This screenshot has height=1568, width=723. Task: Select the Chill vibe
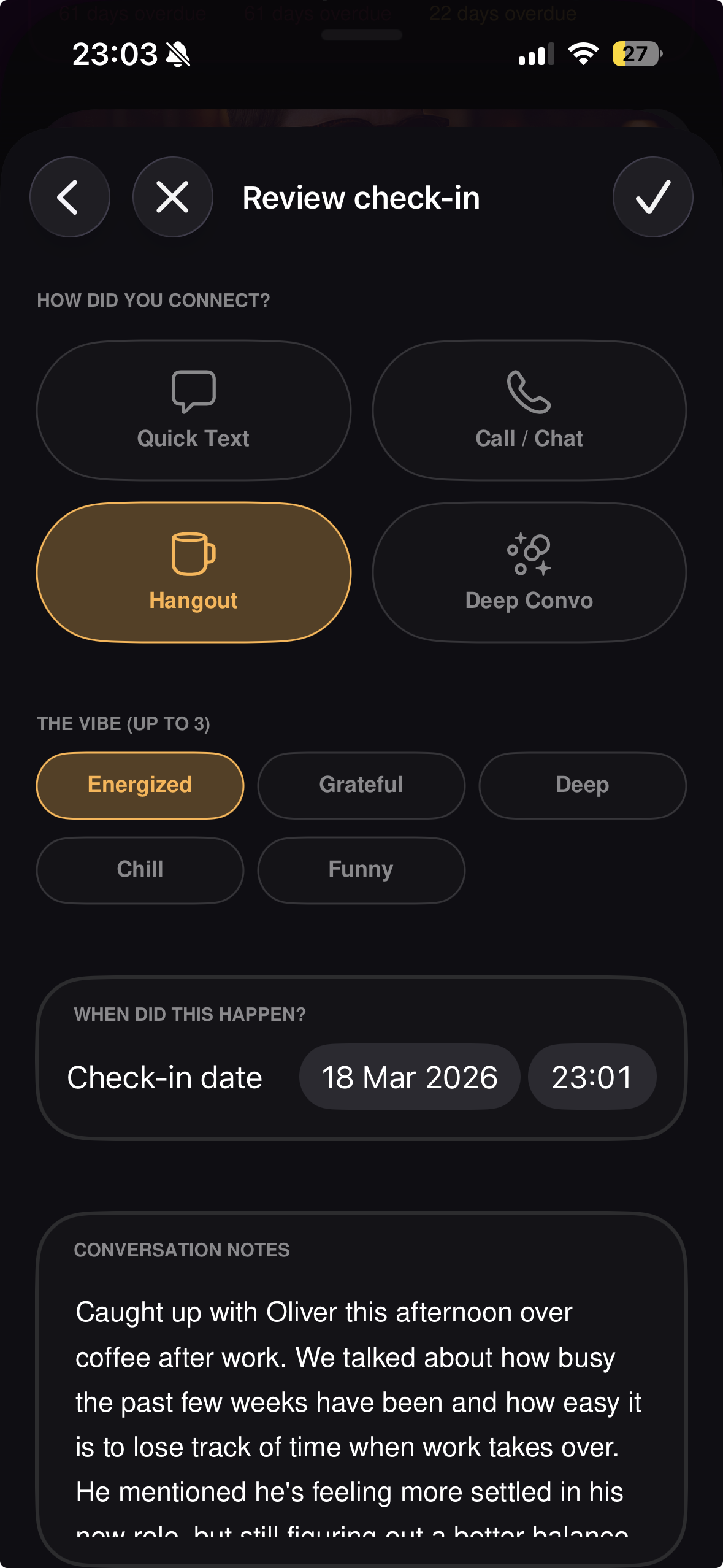(x=140, y=870)
